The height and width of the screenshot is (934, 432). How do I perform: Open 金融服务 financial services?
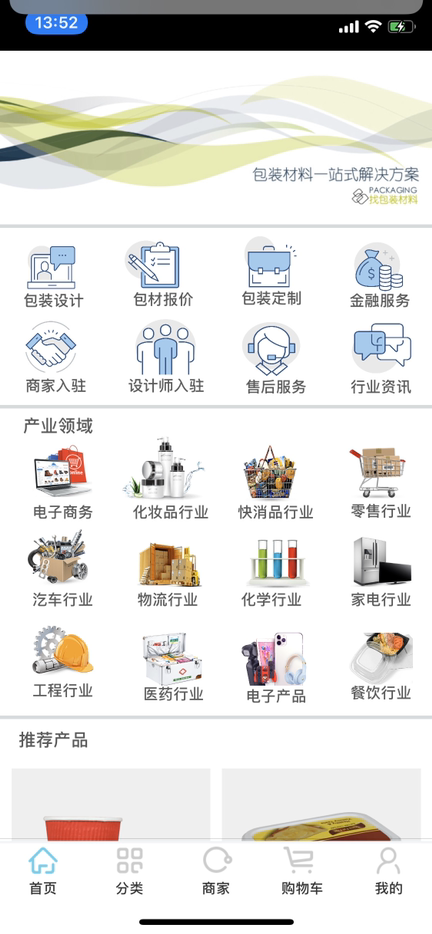pyautogui.click(x=380, y=277)
